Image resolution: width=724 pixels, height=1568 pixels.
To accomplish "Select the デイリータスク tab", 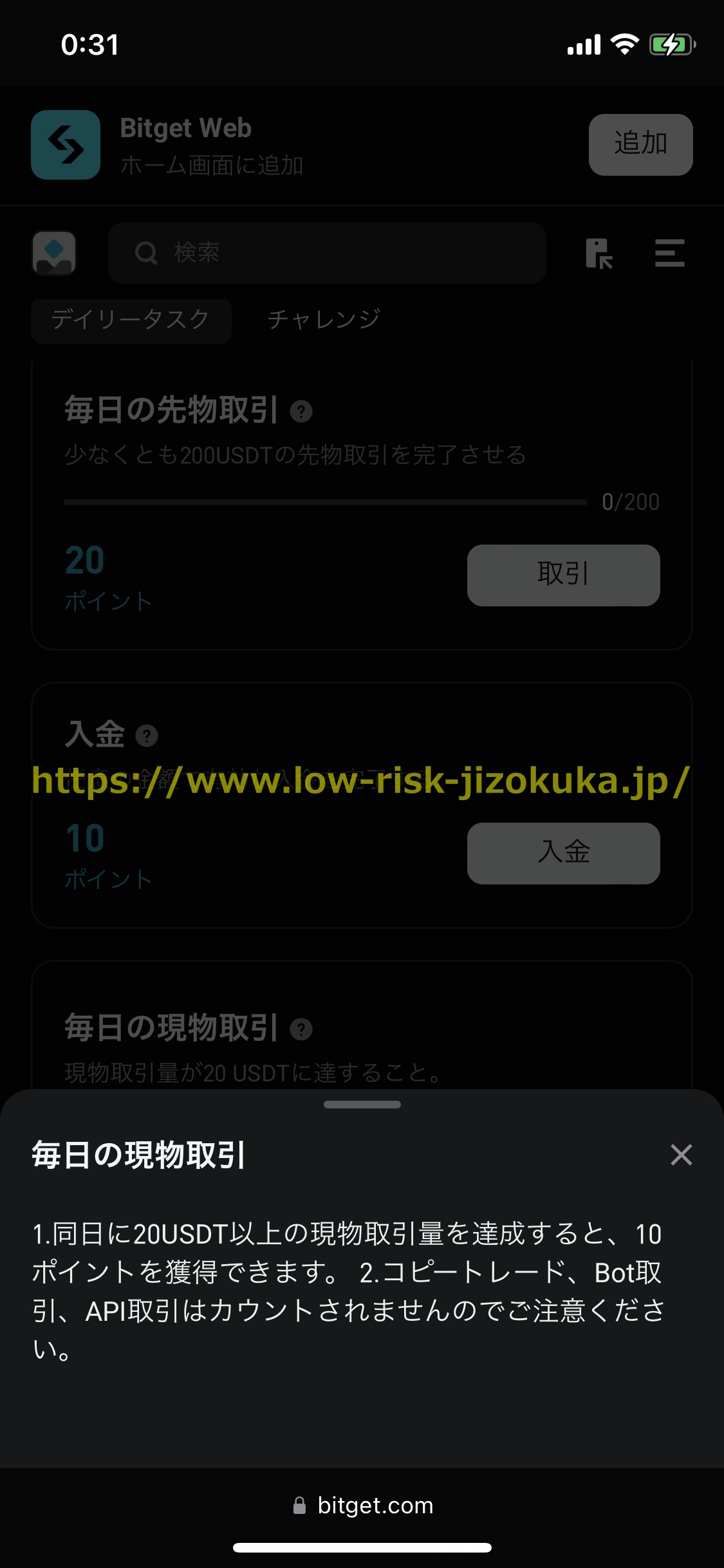I will 131,319.
